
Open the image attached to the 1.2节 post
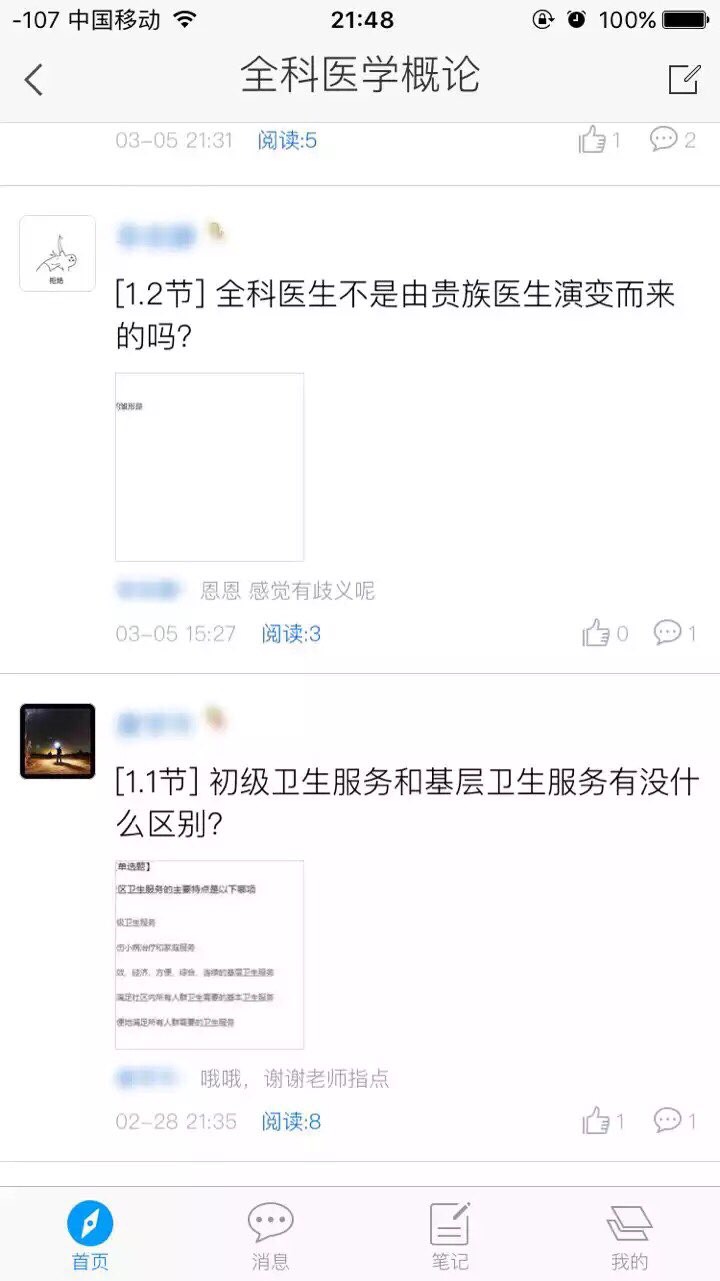[209, 467]
